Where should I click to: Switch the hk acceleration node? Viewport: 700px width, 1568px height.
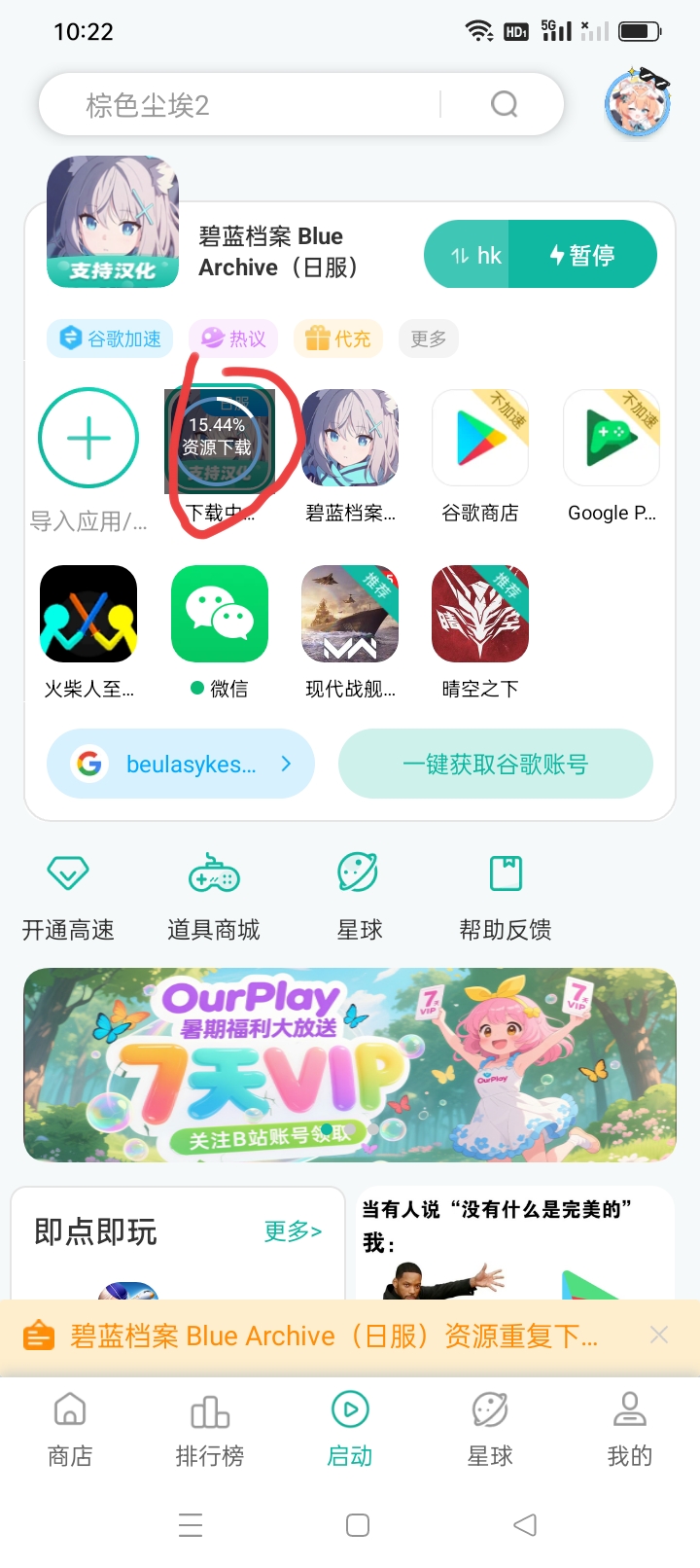(x=474, y=255)
